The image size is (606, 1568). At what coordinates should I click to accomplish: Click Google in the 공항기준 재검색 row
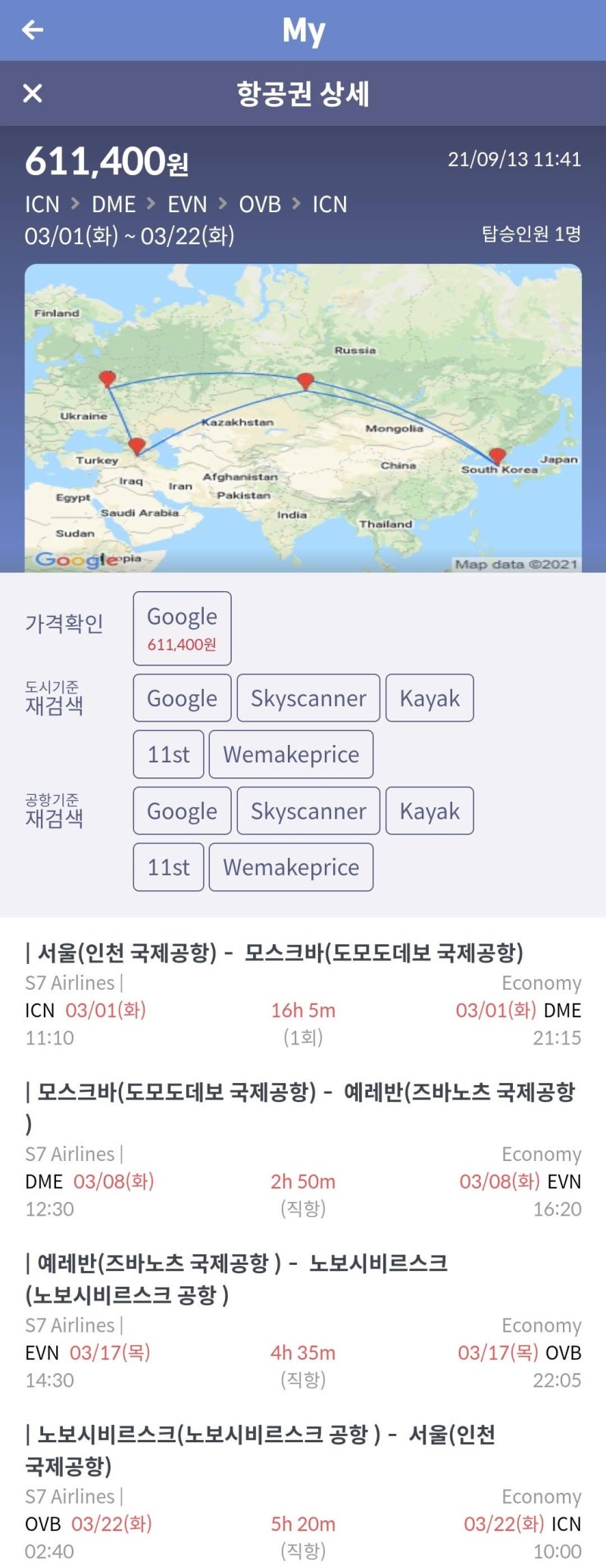(182, 811)
